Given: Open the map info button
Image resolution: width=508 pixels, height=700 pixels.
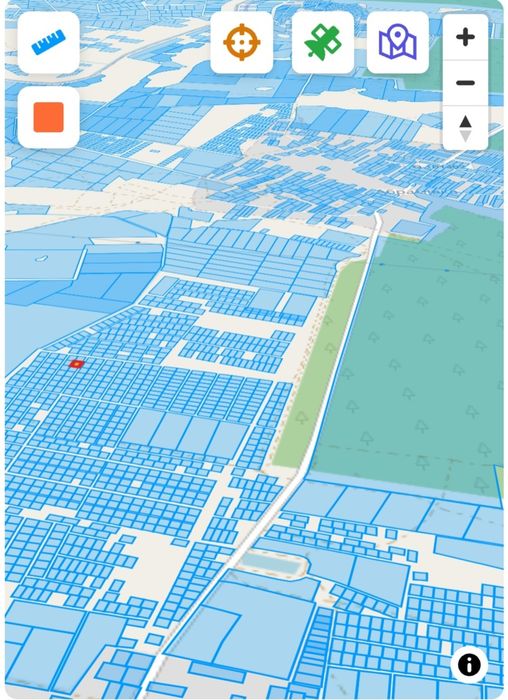Looking at the screenshot, I should click(x=469, y=665).
